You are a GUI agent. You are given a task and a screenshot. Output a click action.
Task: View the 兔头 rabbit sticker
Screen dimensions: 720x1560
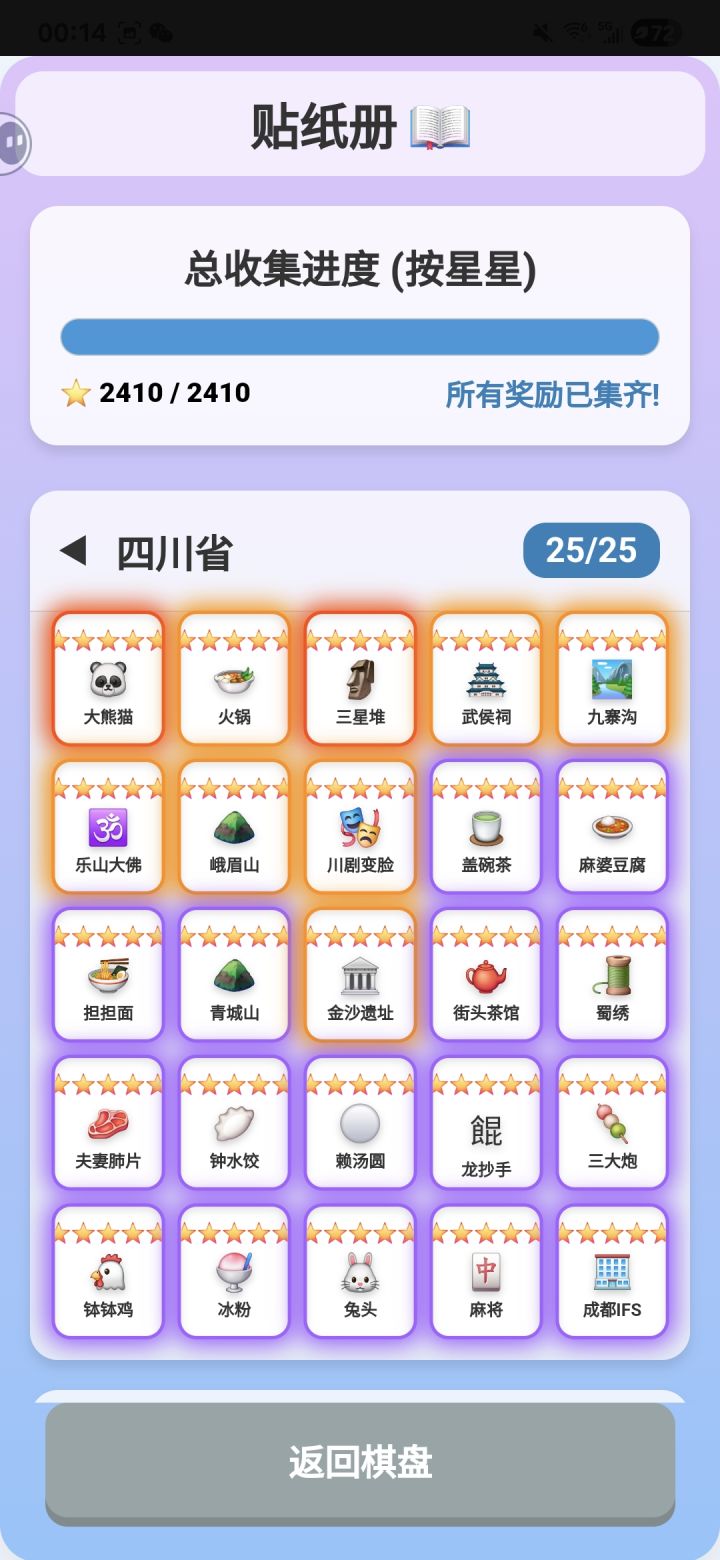(x=359, y=1271)
